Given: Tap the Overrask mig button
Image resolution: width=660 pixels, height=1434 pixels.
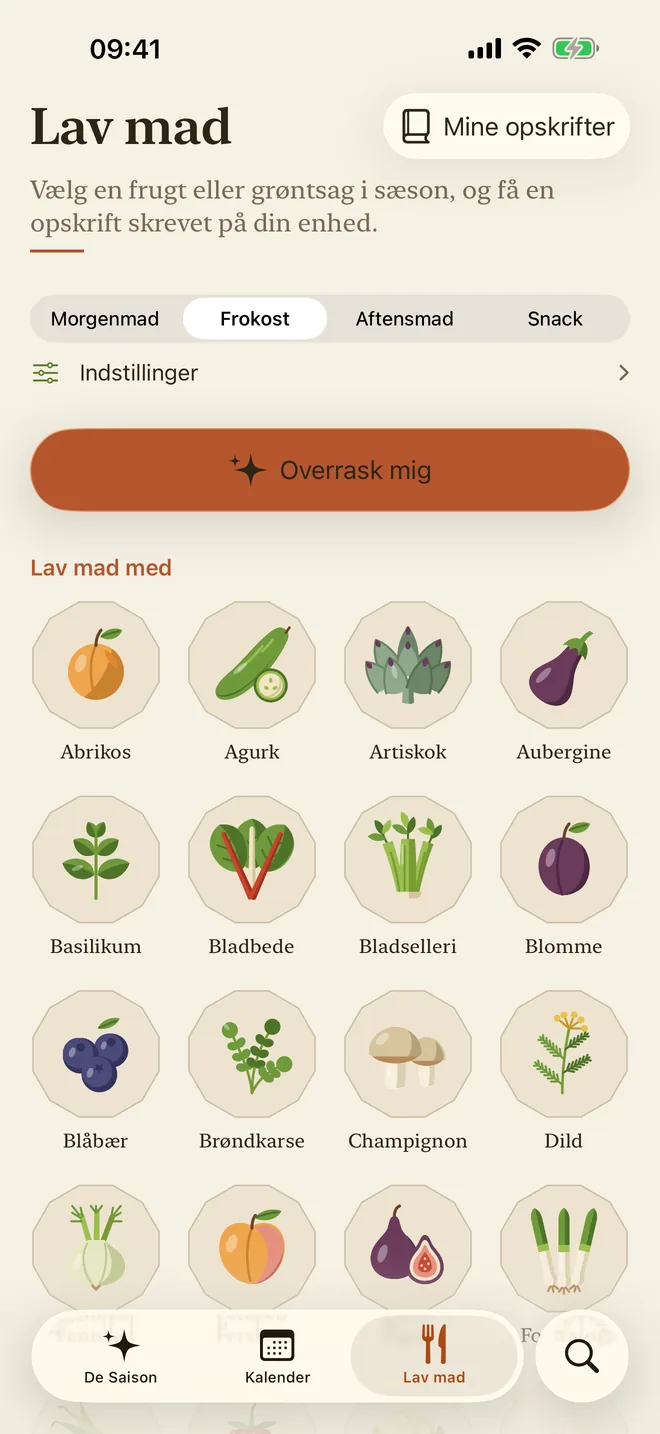Looking at the screenshot, I should 330,470.
